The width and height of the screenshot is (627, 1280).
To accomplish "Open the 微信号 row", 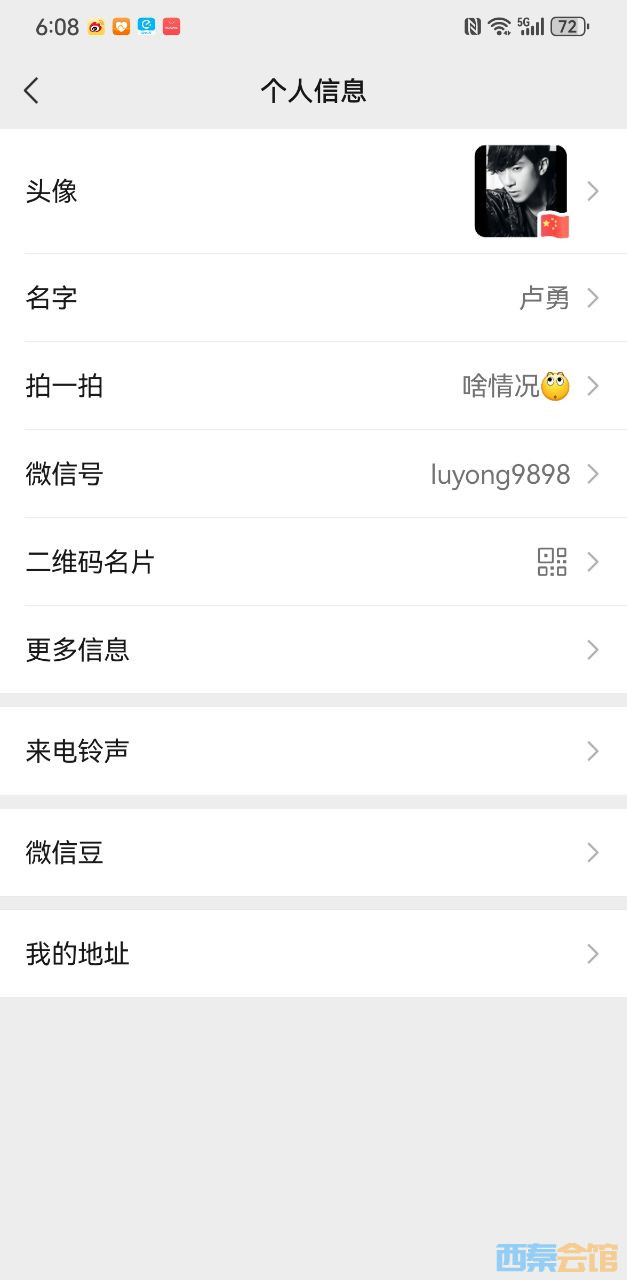I will [313, 474].
